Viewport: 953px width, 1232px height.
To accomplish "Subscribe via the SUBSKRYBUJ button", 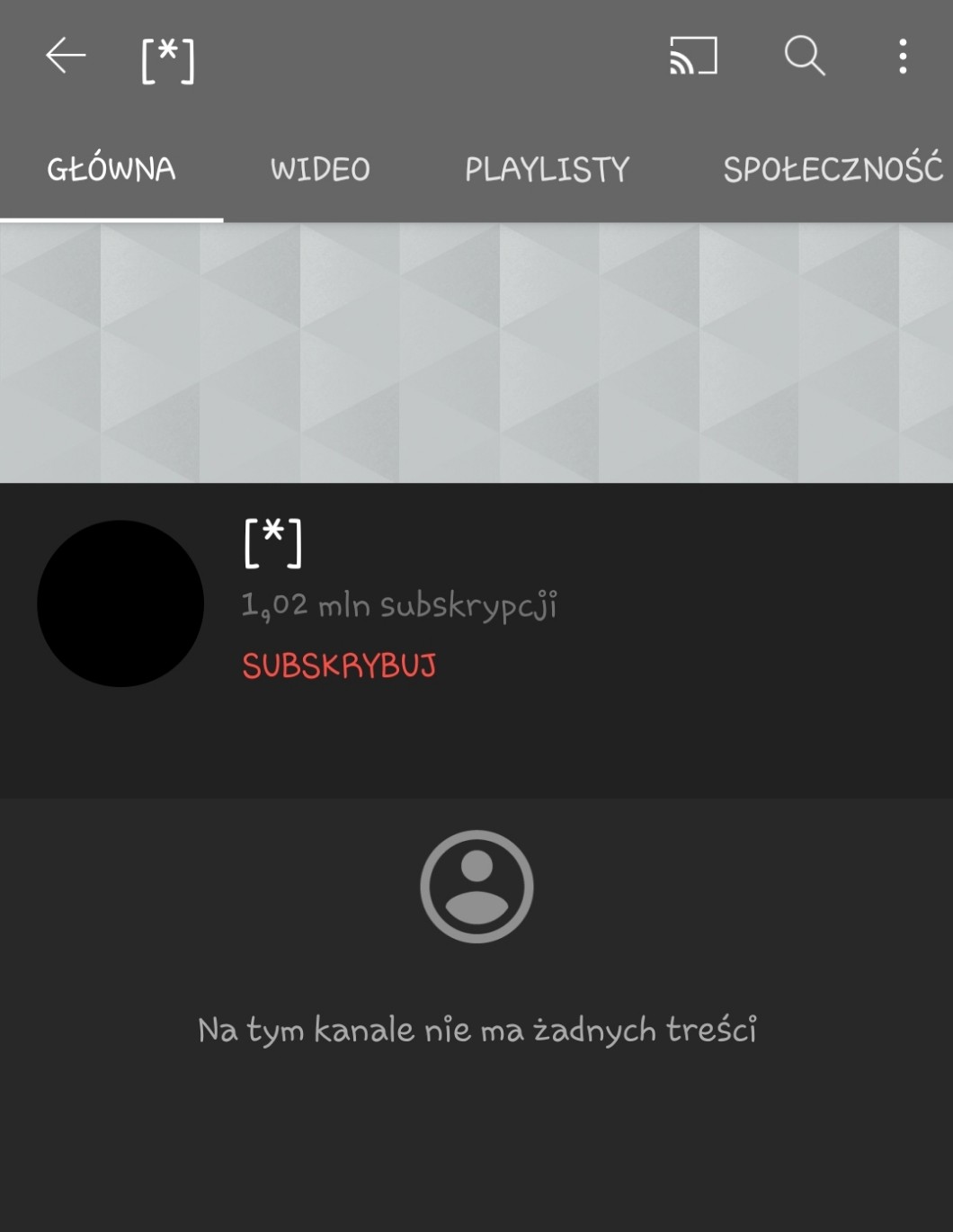I will (339, 665).
